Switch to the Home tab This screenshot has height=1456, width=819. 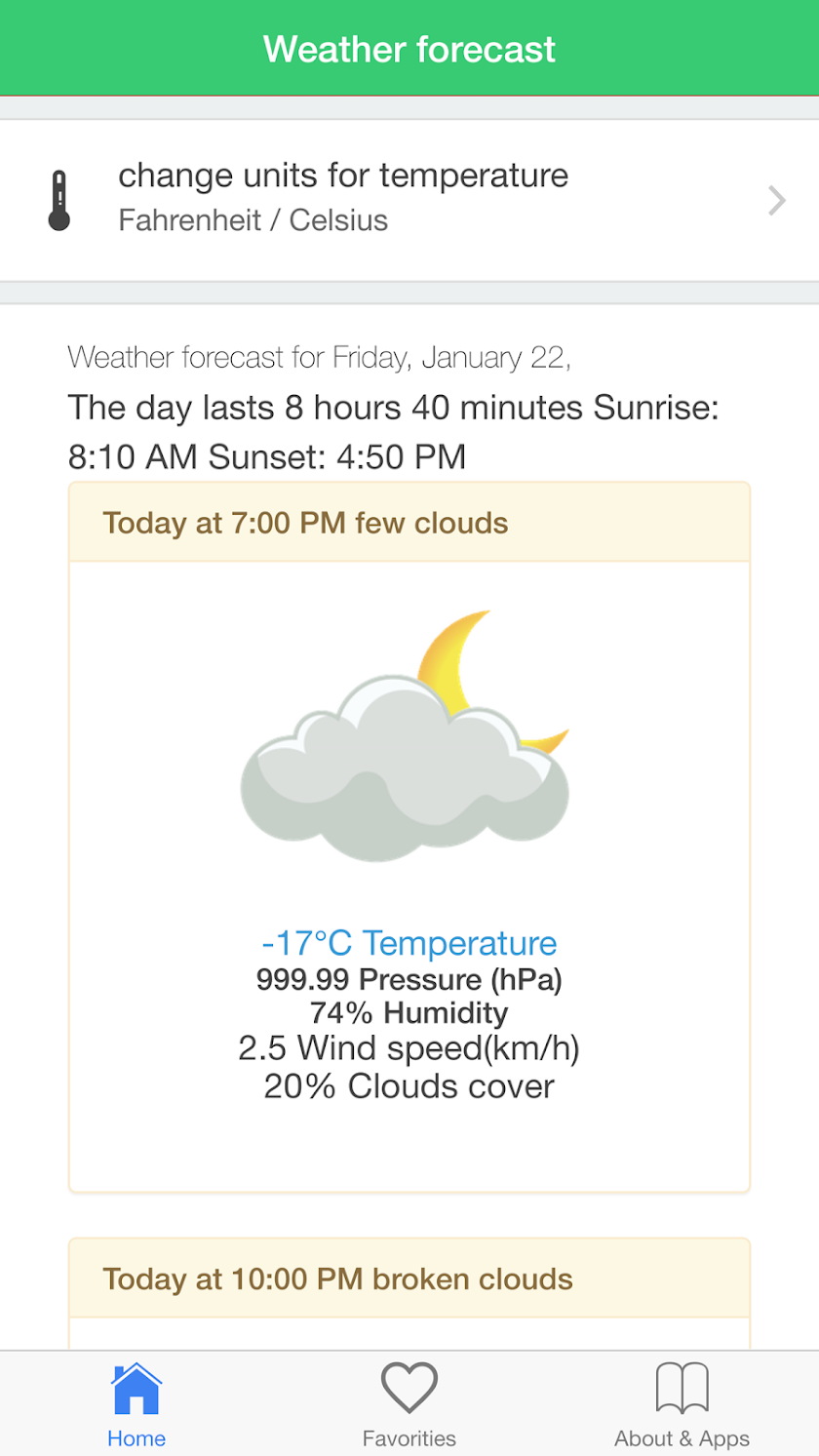[x=136, y=1403]
